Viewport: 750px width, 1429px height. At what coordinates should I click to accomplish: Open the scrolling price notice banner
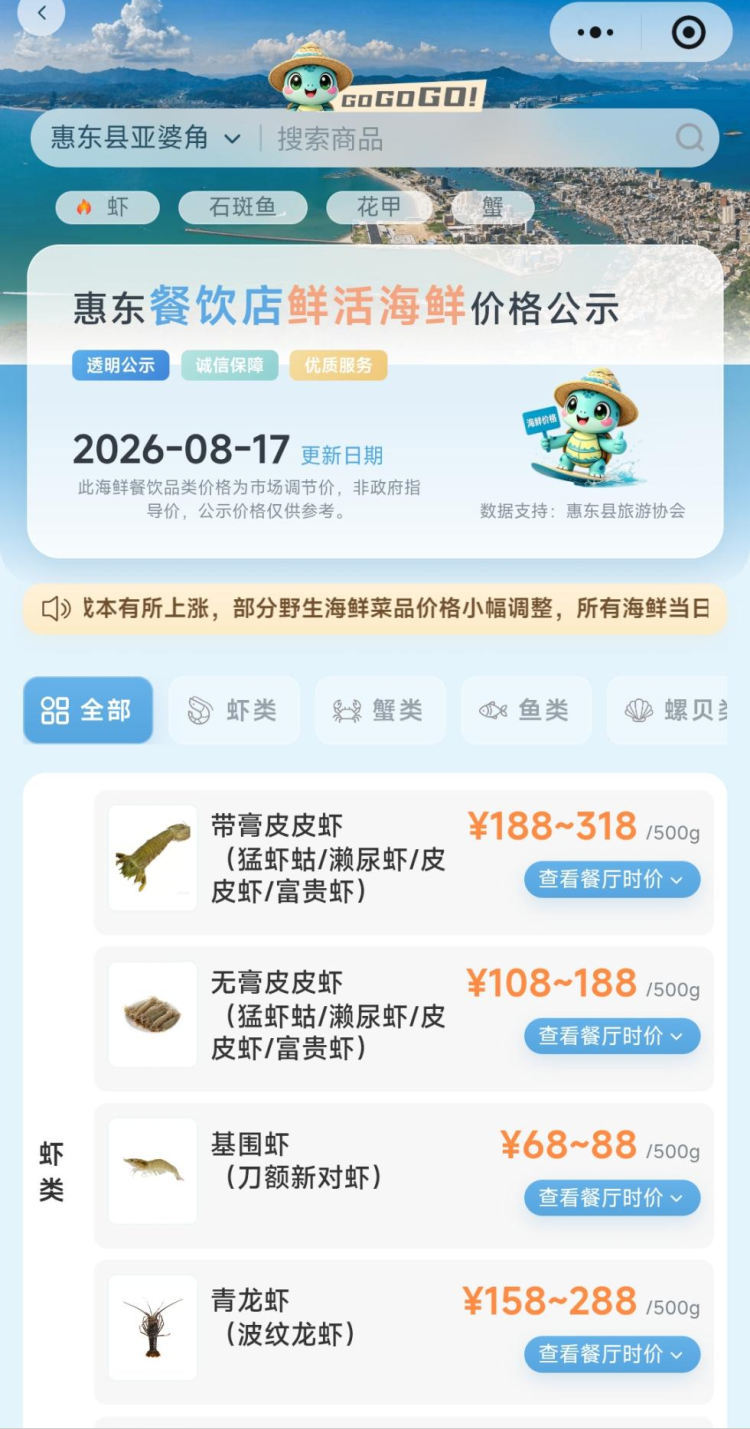pos(375,609)
